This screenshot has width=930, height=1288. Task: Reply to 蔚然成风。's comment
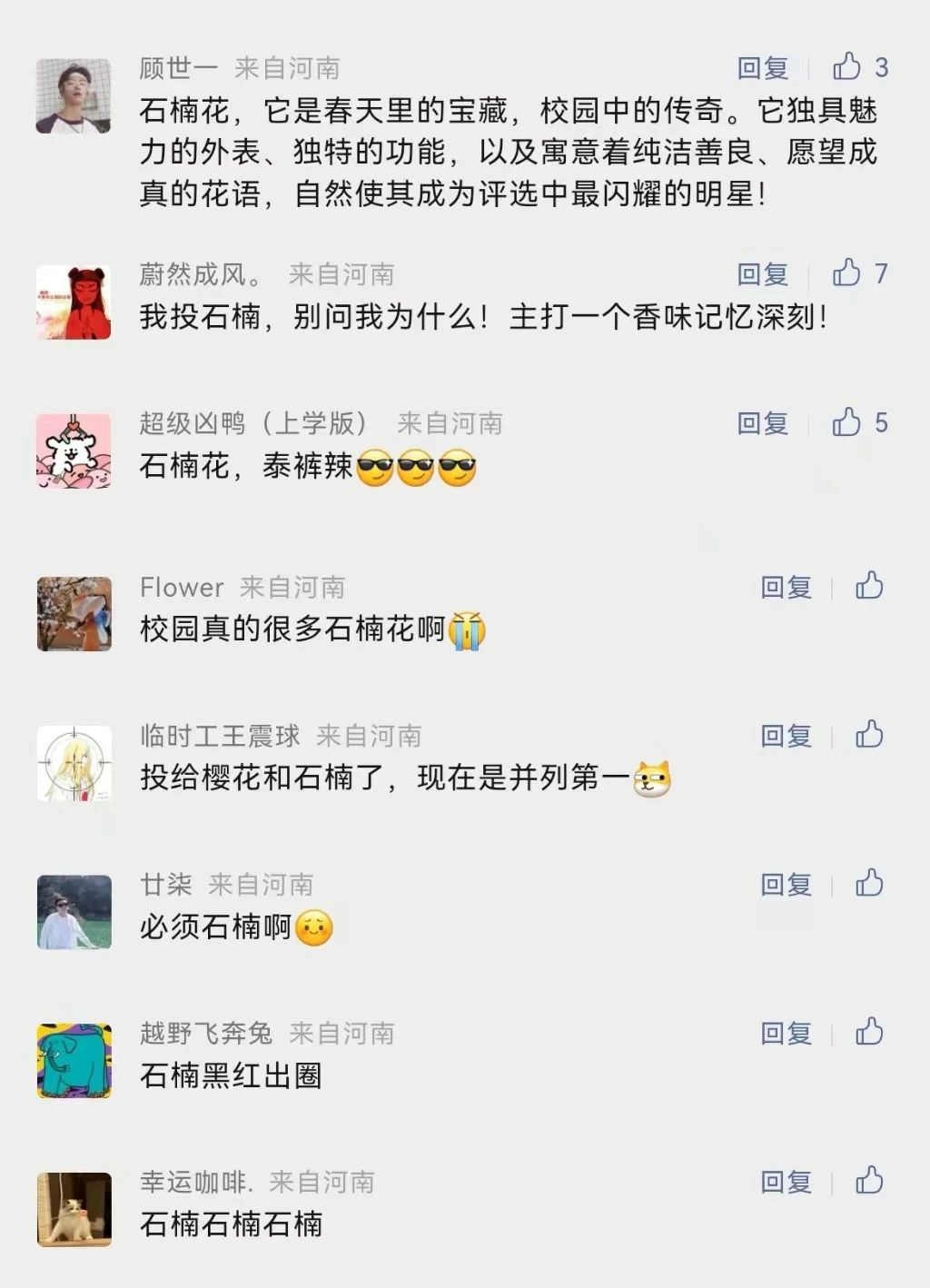763,274
